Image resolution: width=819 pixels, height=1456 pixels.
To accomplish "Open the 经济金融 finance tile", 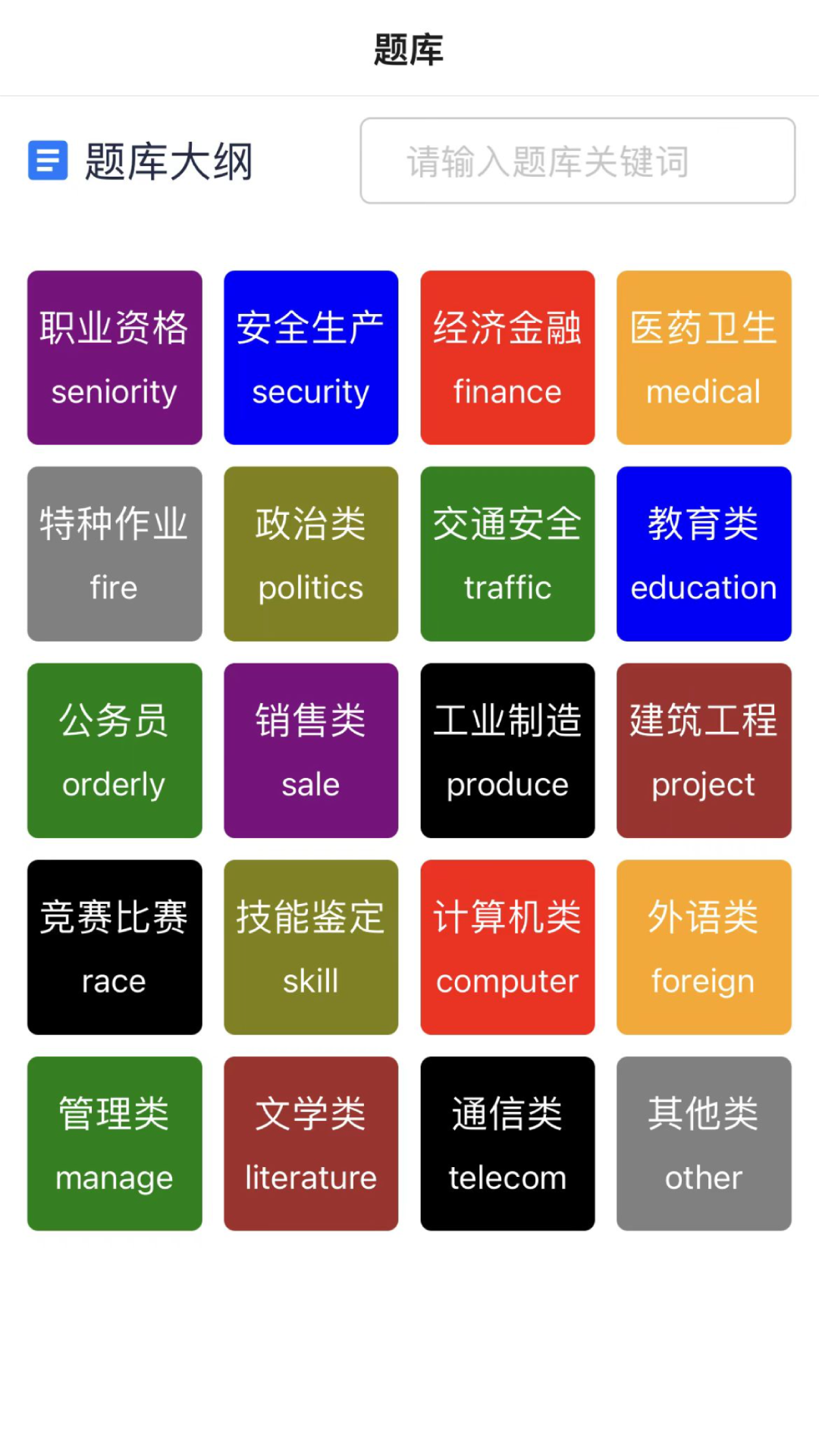I will (x=507, y=358).
